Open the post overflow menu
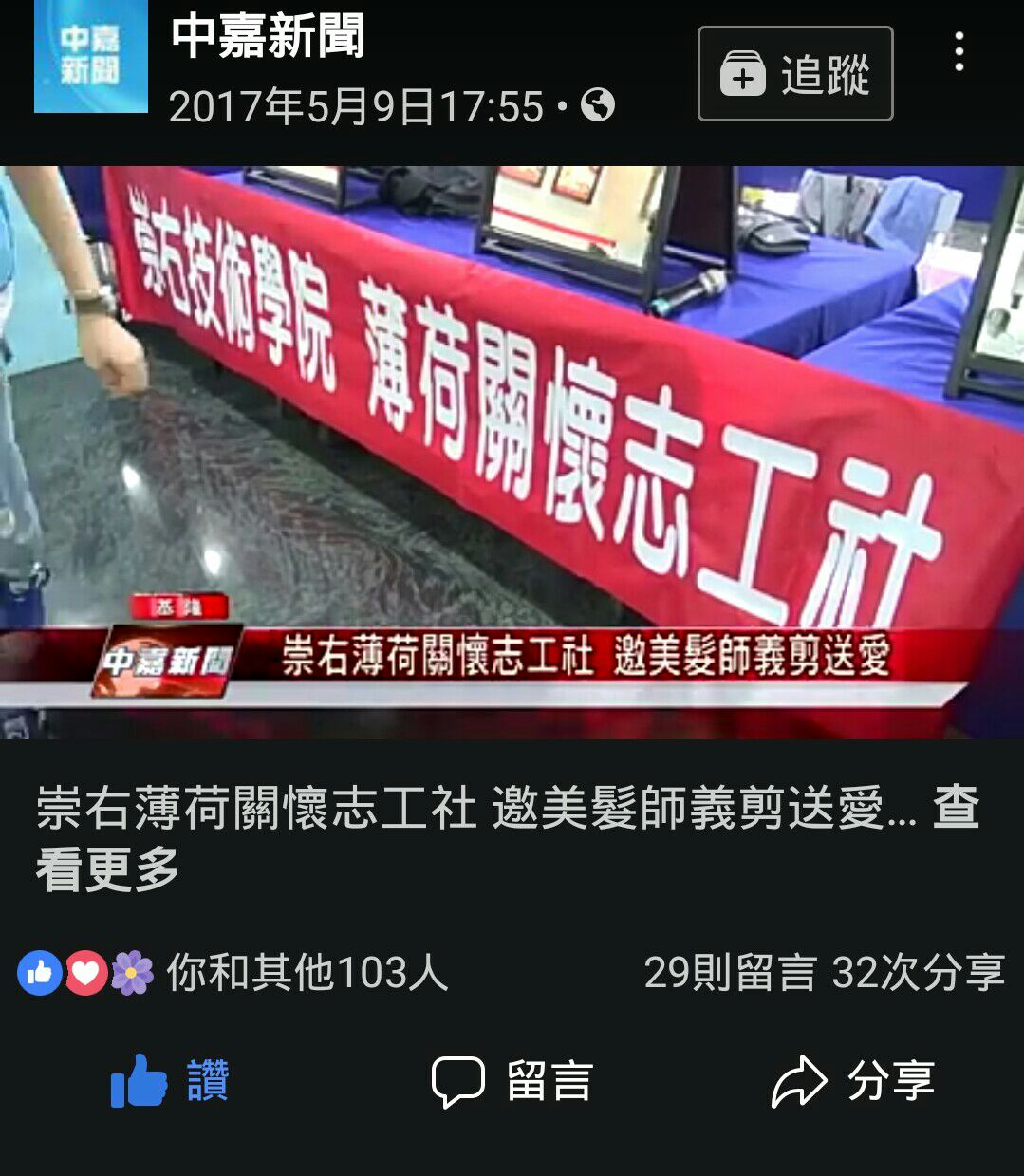This screenshot has width=1024, height=1176. pyautogui.click(x=959, y=52)
